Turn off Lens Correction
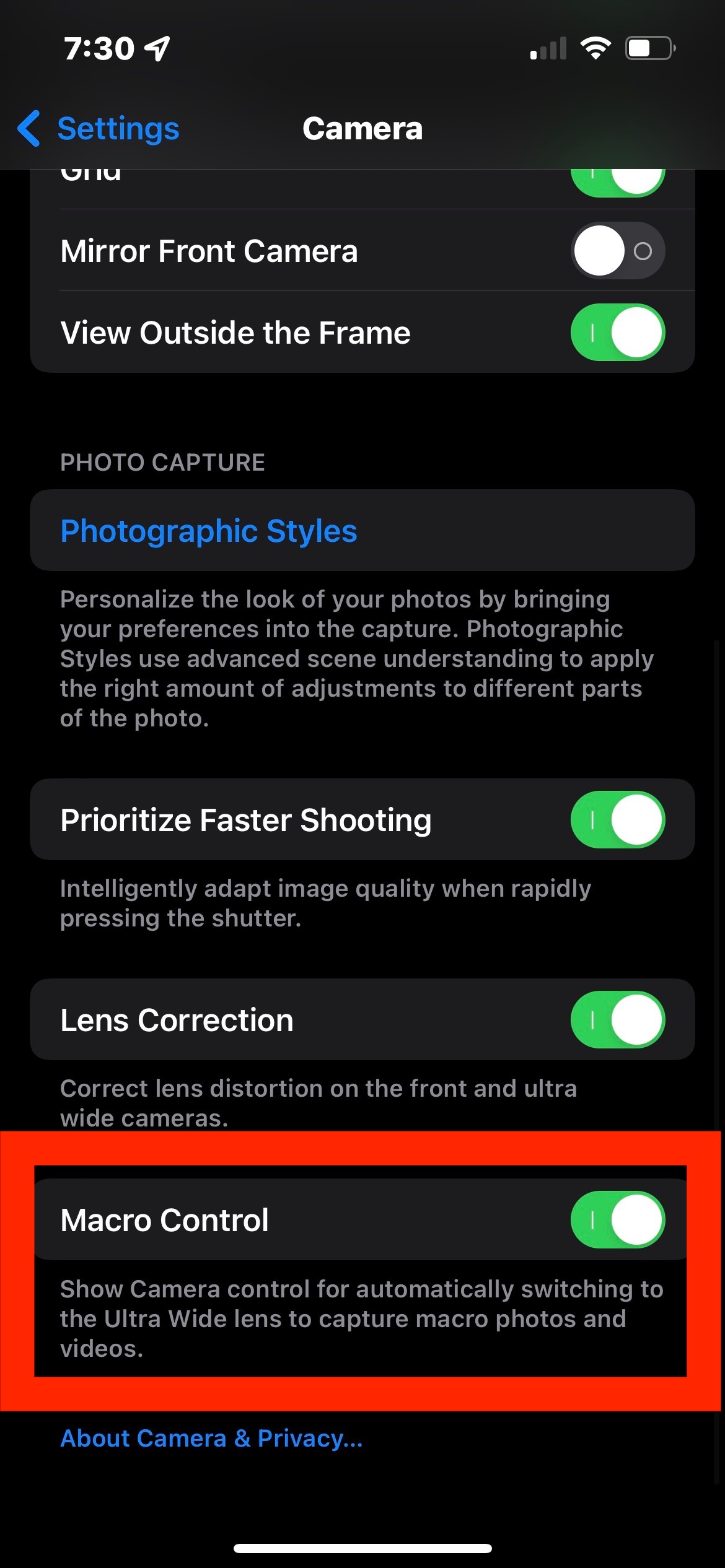The image size is (725, 1568). coord(617,1019)
